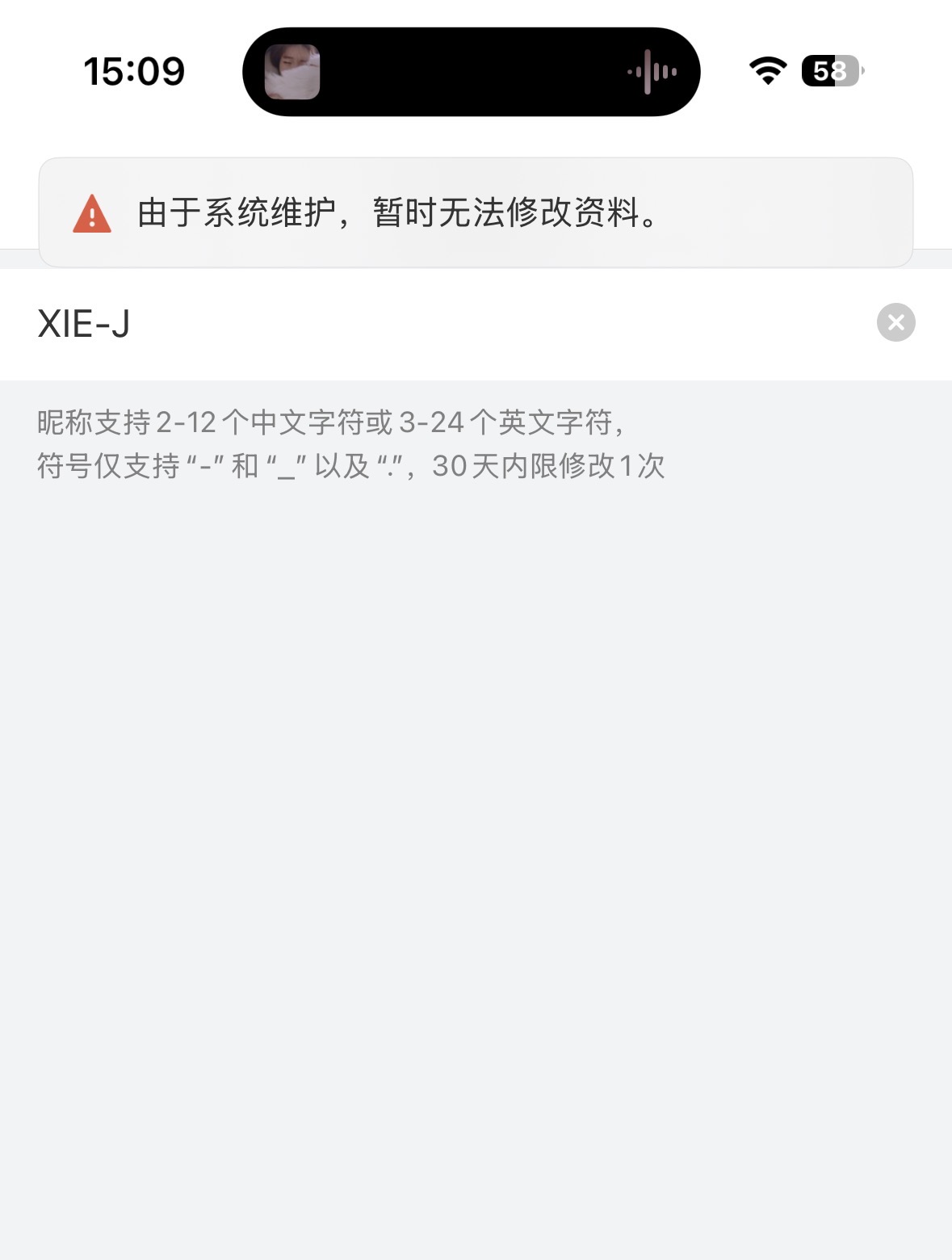952x1260 pixels.
Task: Open the Dynamic Island live activity
Action: (471, 72)
